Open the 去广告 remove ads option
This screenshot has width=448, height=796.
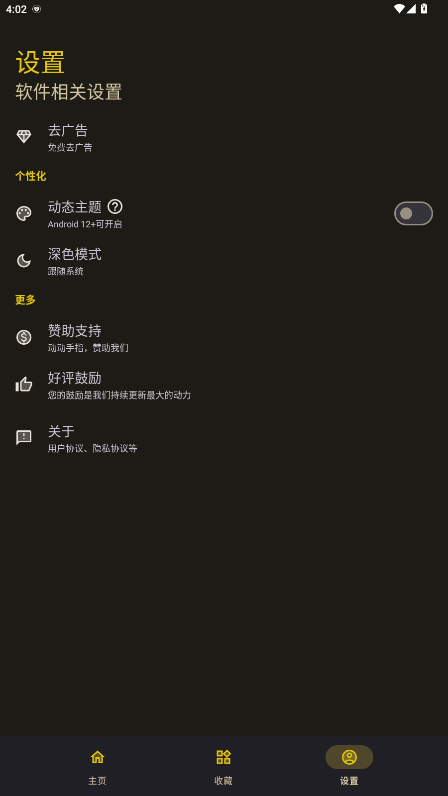click(x=224, y=137)
